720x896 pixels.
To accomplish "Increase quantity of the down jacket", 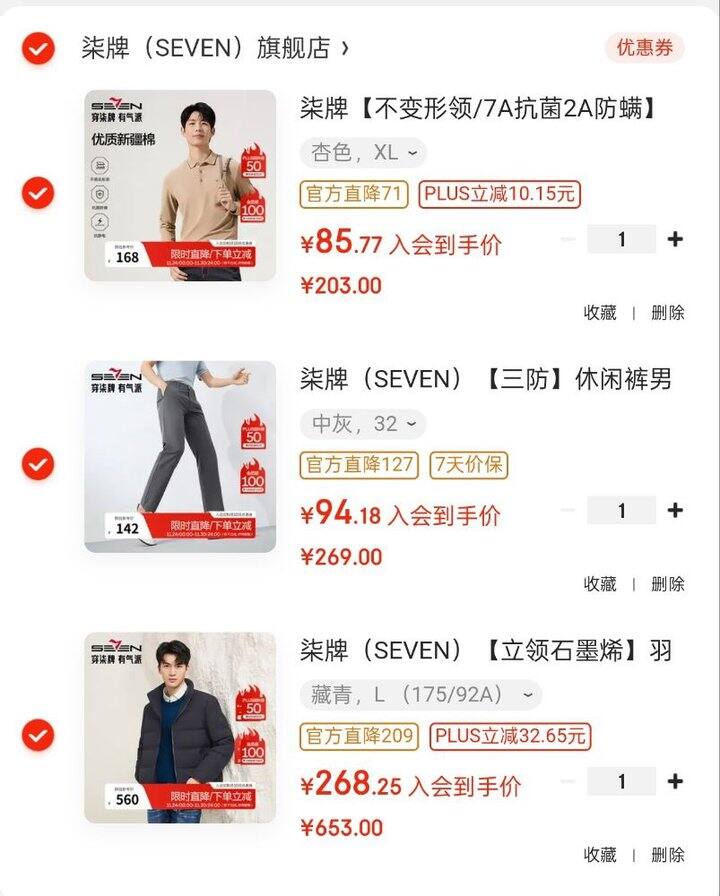I will tap(675, 781).
